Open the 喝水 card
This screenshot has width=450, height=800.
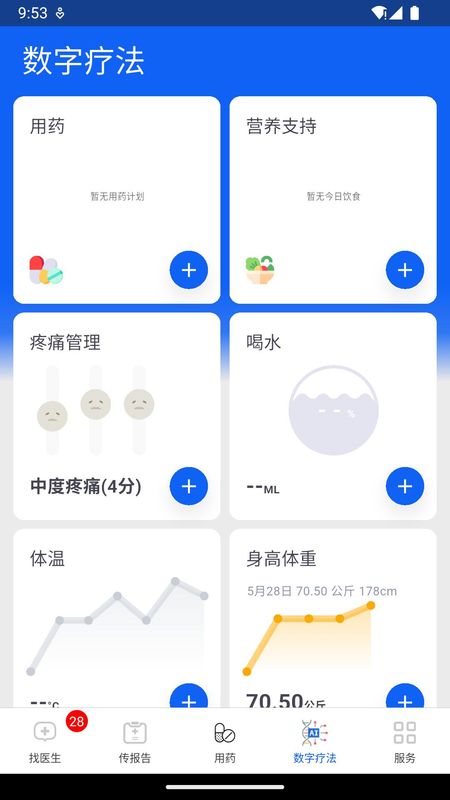[x=333, y=416]
